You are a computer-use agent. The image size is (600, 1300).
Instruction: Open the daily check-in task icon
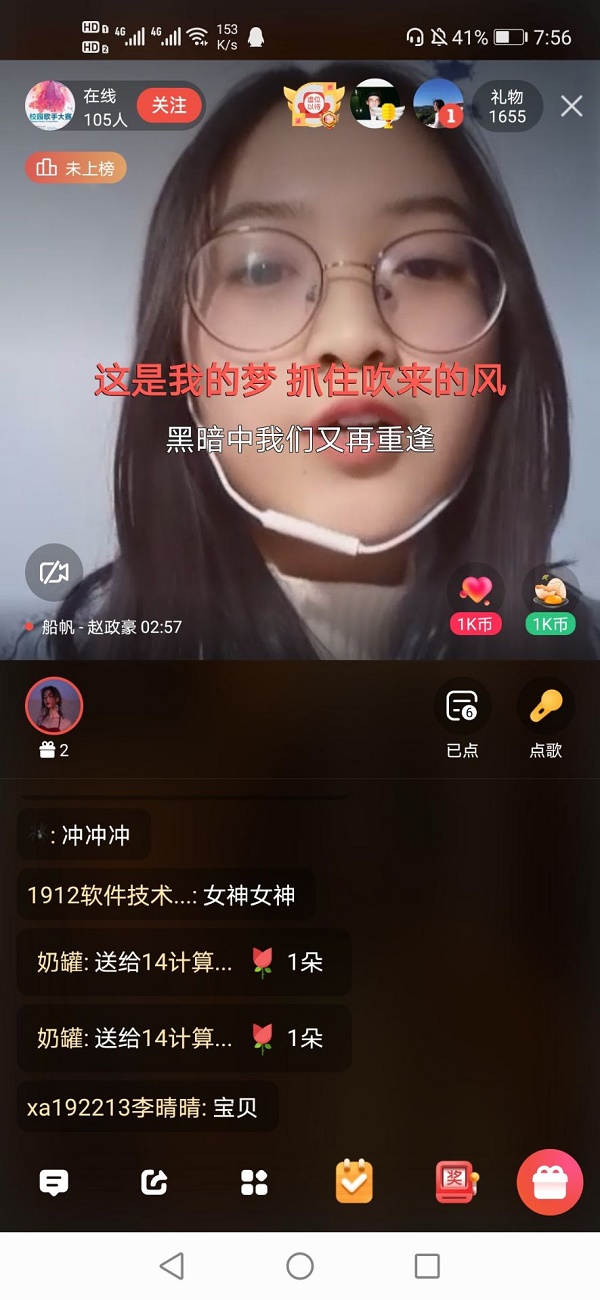354,1181
